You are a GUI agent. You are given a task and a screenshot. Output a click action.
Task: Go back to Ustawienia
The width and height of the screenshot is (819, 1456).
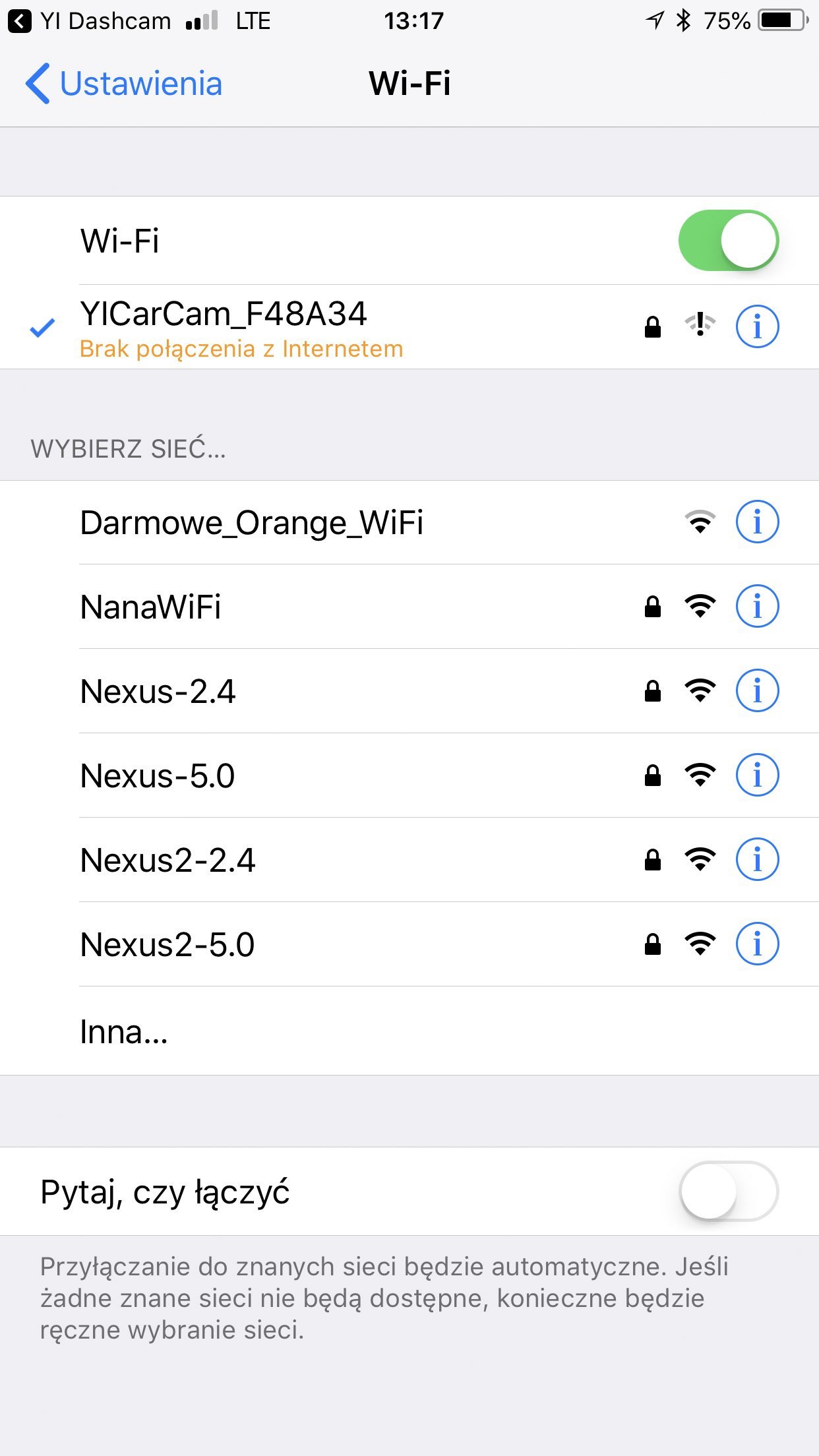point(123,84)
